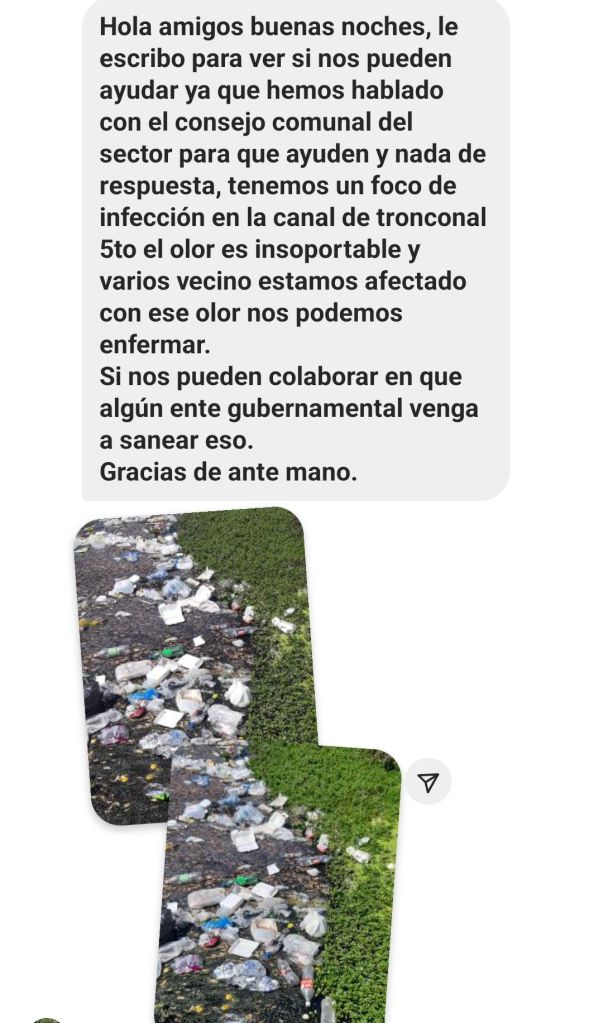Screen dimensions: 603x1023
Task: Open the stacked trash photos in the chat
Action: [240, 760]
